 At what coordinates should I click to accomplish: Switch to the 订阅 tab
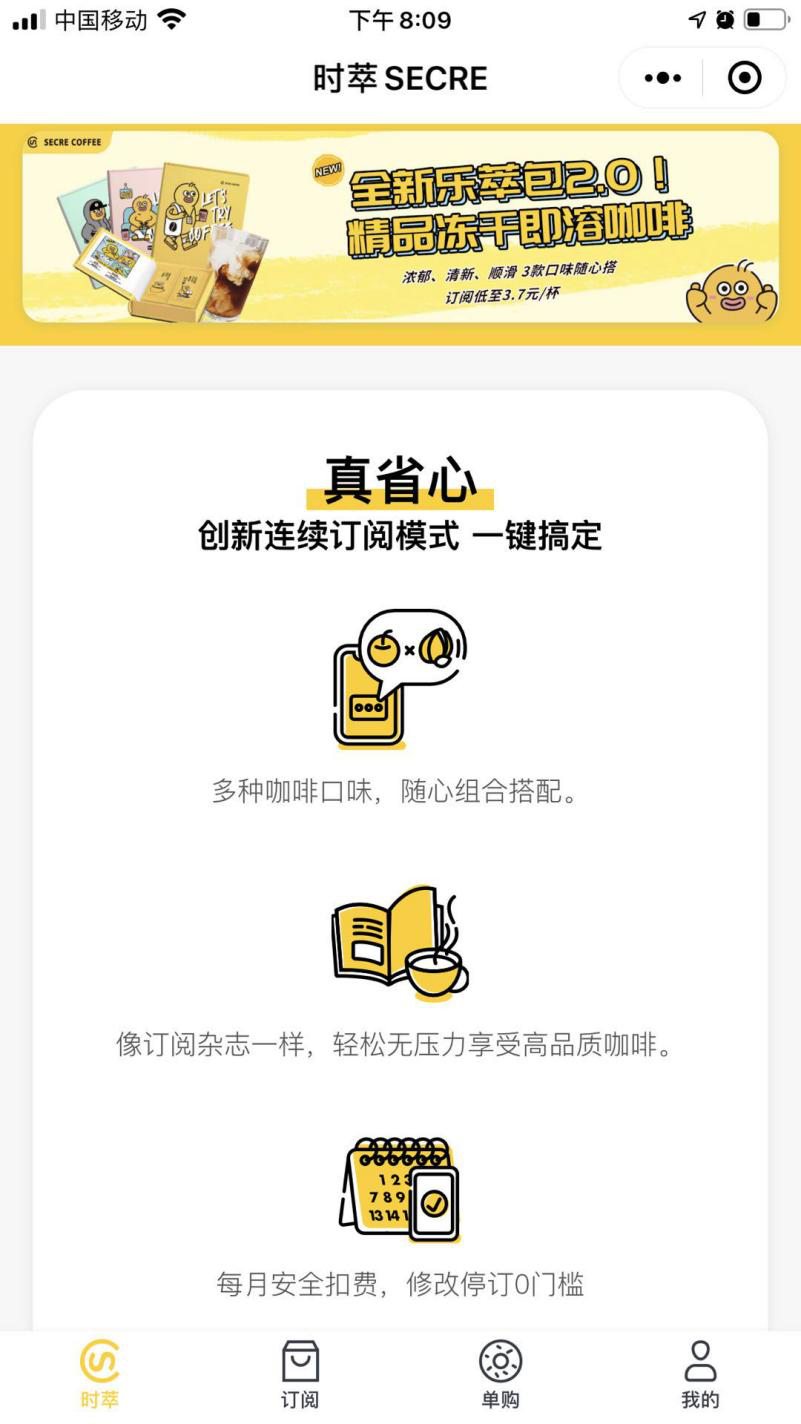click(300, 1374)
